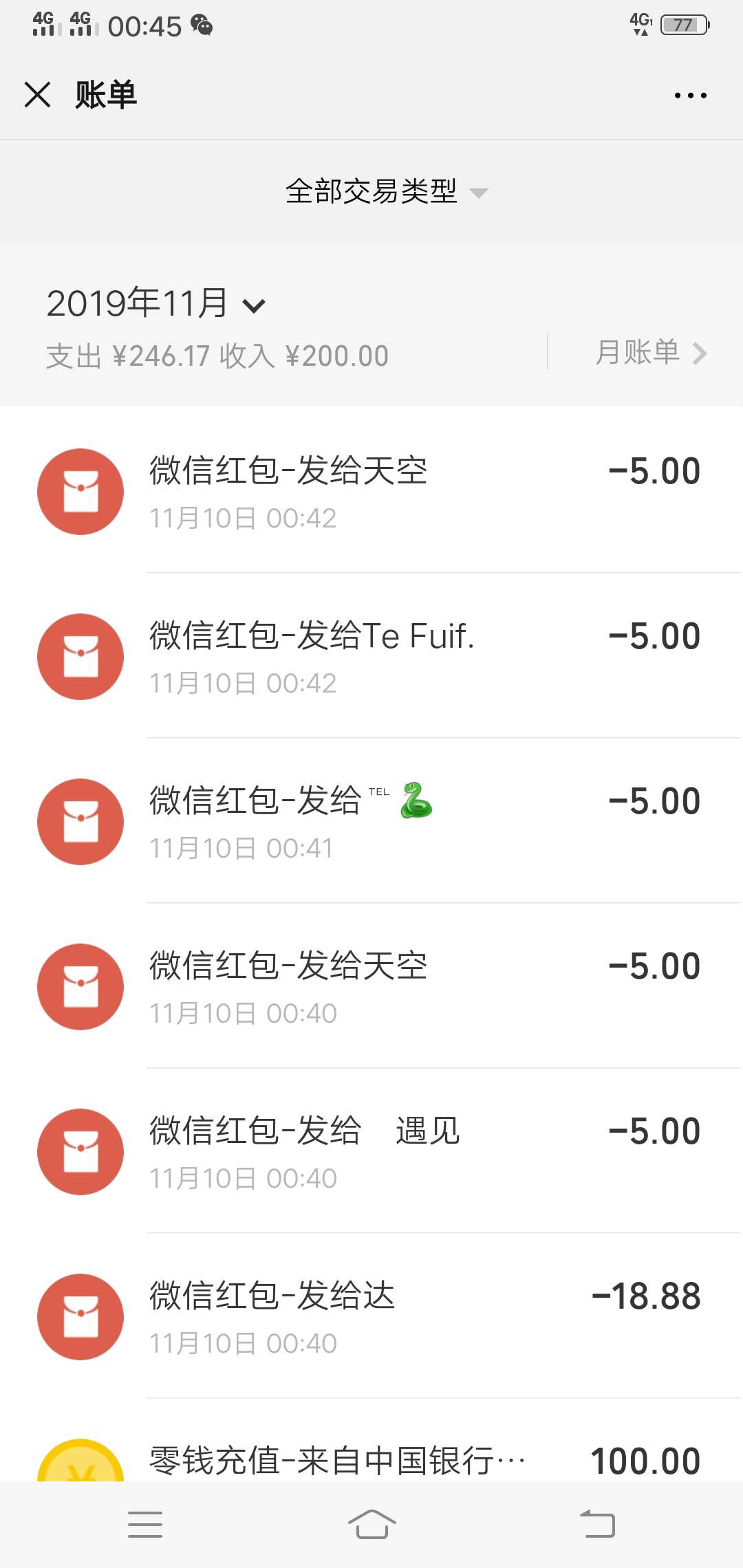This screenshot has height=1568, width=743.
Task: View the red packet sent to 遇见
Action: point(371,1151)
